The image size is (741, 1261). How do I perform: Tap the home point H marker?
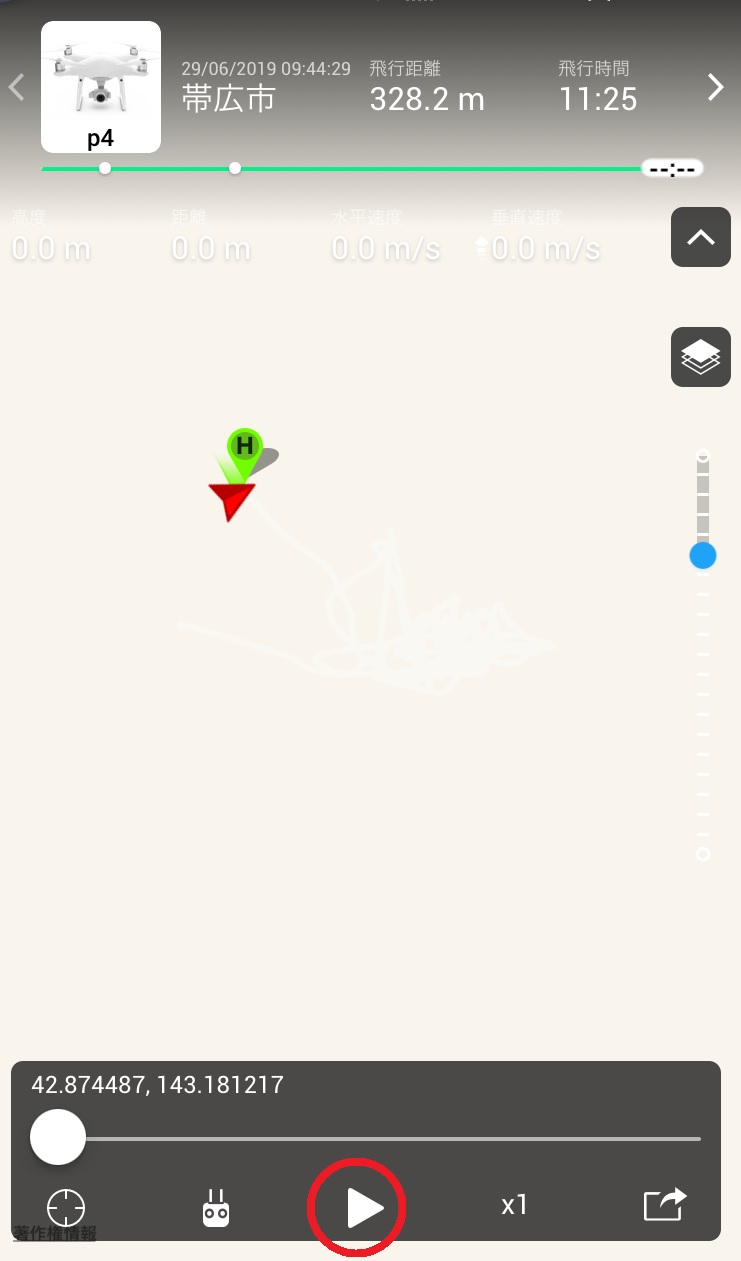pos(244,447)
